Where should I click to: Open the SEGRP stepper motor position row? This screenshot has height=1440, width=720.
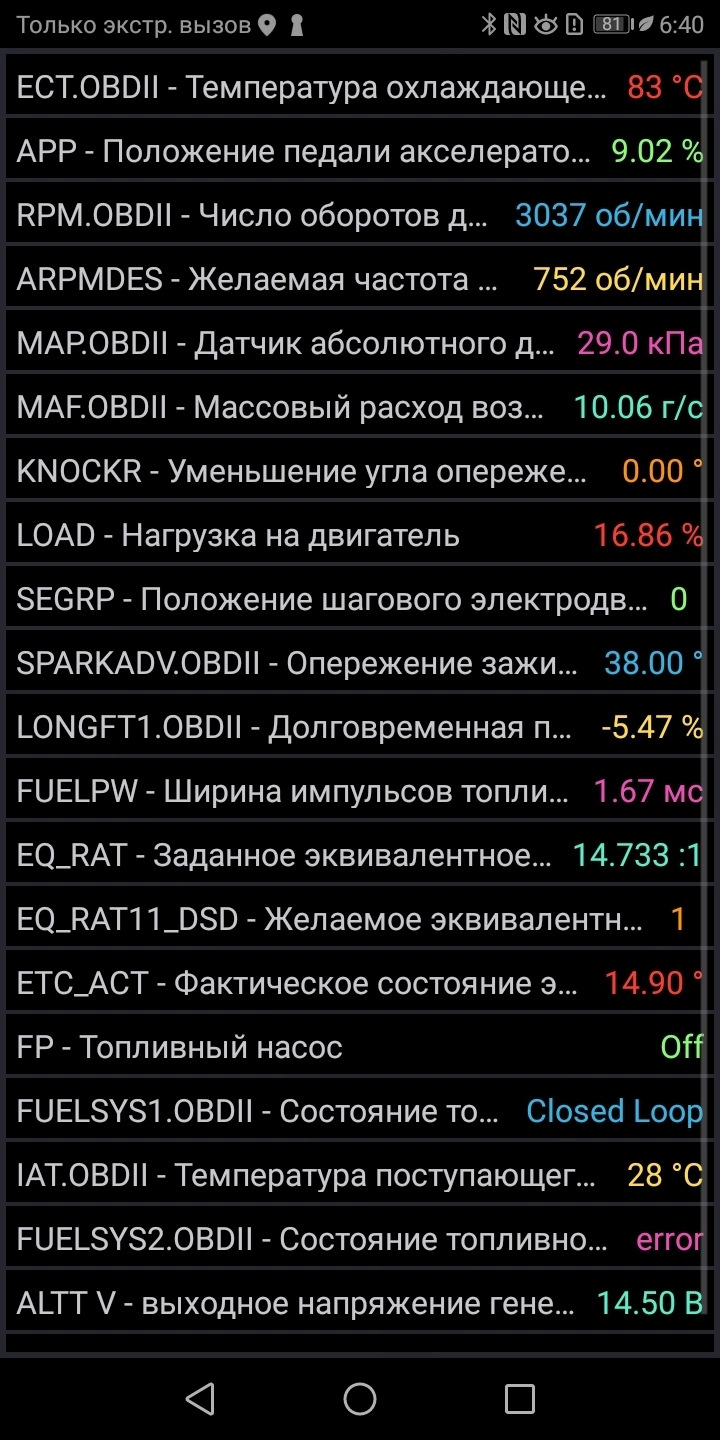[360, 600]
